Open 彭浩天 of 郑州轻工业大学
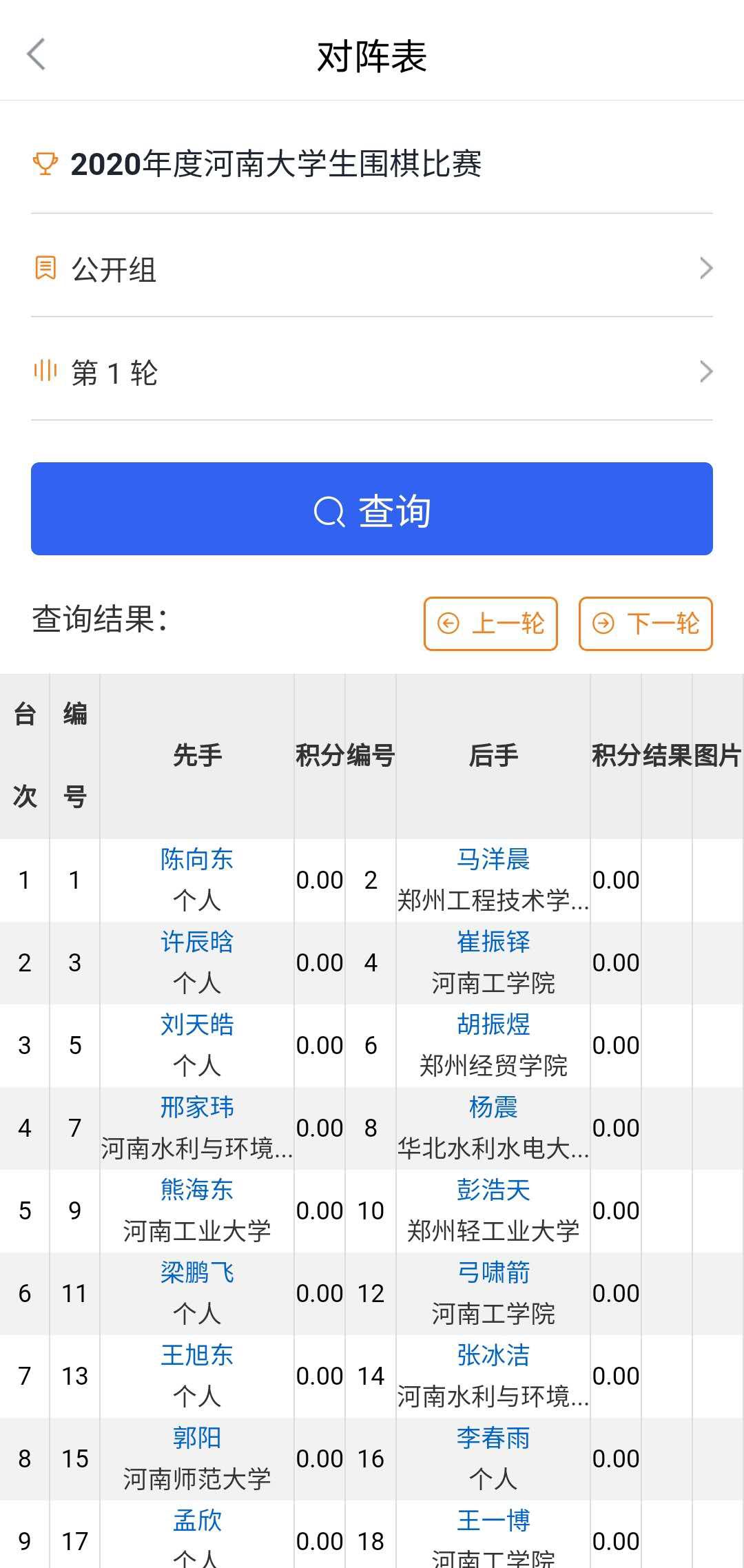Viewport: 744px width, 1568px height. [493, 1190]
